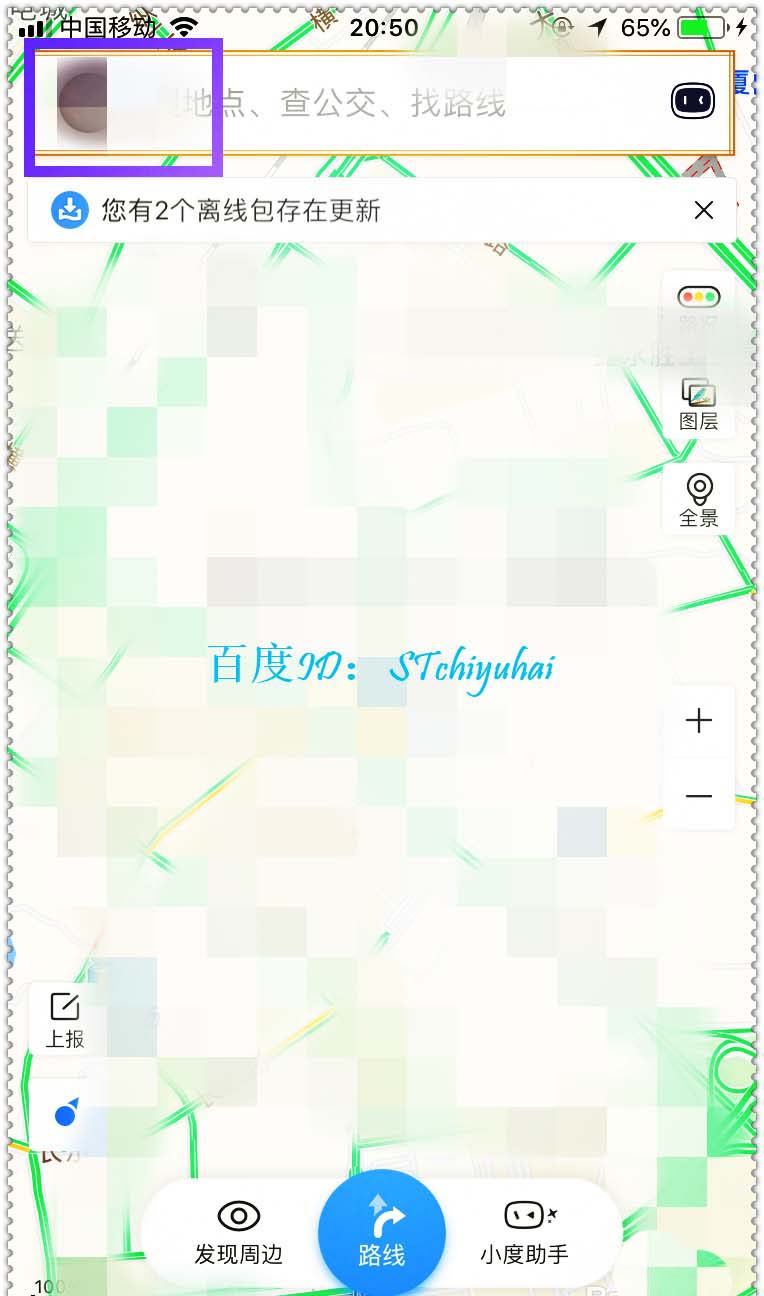Tap the blue 路线 route button
This screenshot has height=1296, width=764.
point(381,1233)
